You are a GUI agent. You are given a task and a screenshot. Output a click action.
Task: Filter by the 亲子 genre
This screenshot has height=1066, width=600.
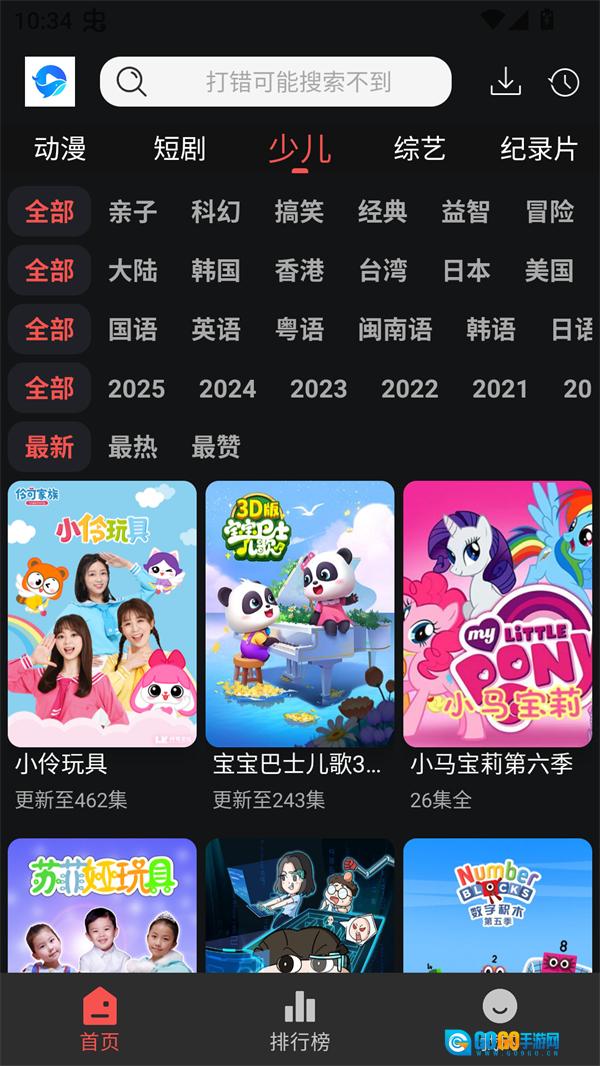[x=133, y=212]
